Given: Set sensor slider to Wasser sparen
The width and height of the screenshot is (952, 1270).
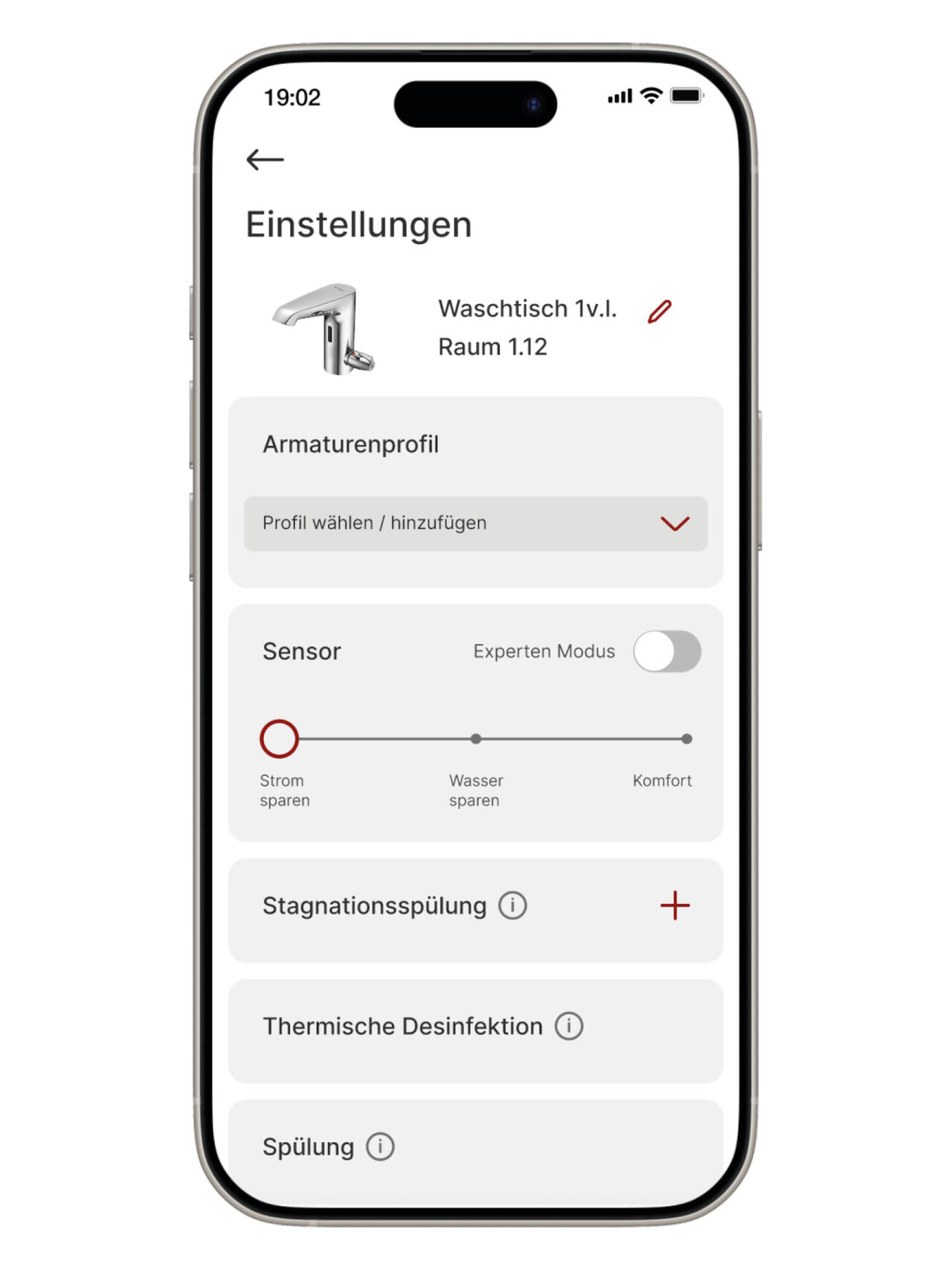Looking at the screenshot, I should (476, 739).
